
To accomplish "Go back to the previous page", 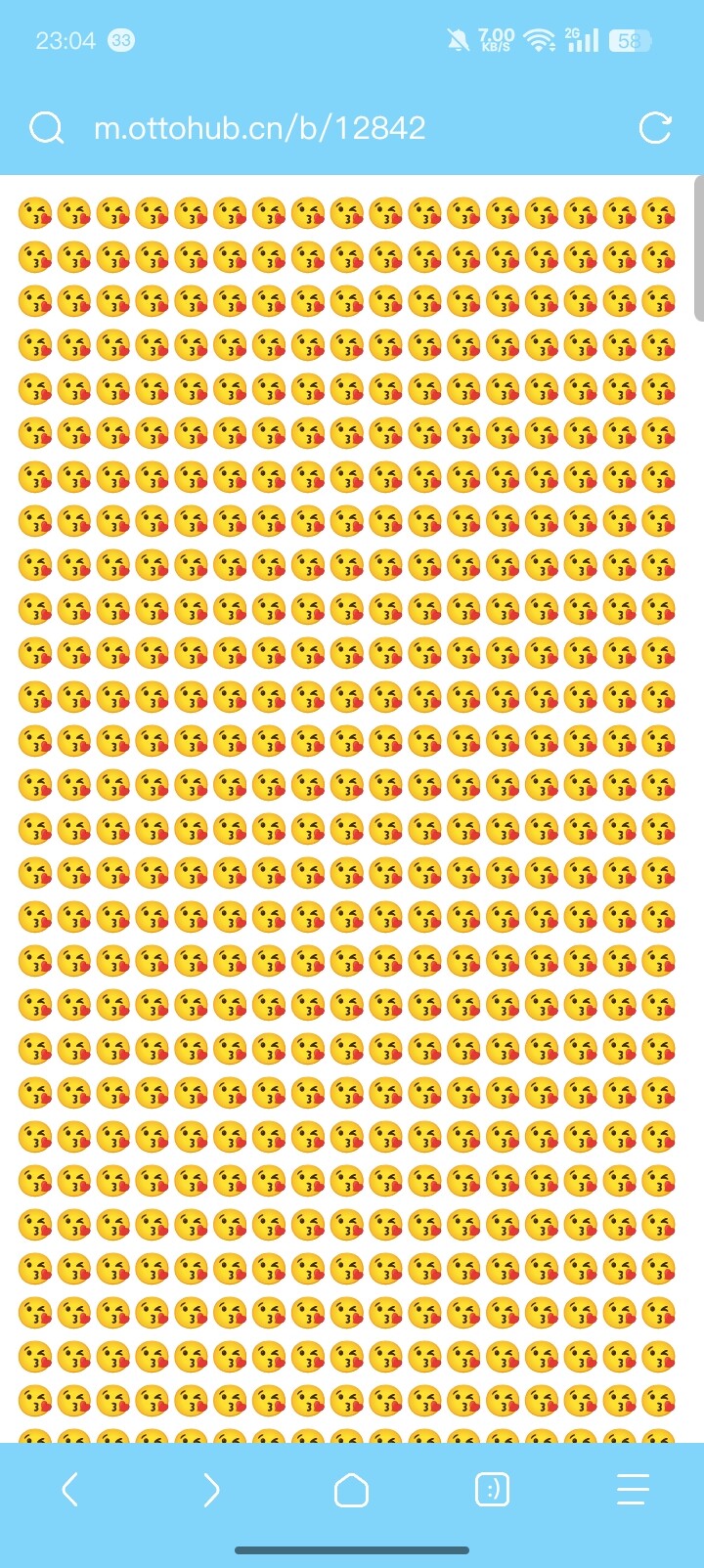I will click(x=69, y=1490).
